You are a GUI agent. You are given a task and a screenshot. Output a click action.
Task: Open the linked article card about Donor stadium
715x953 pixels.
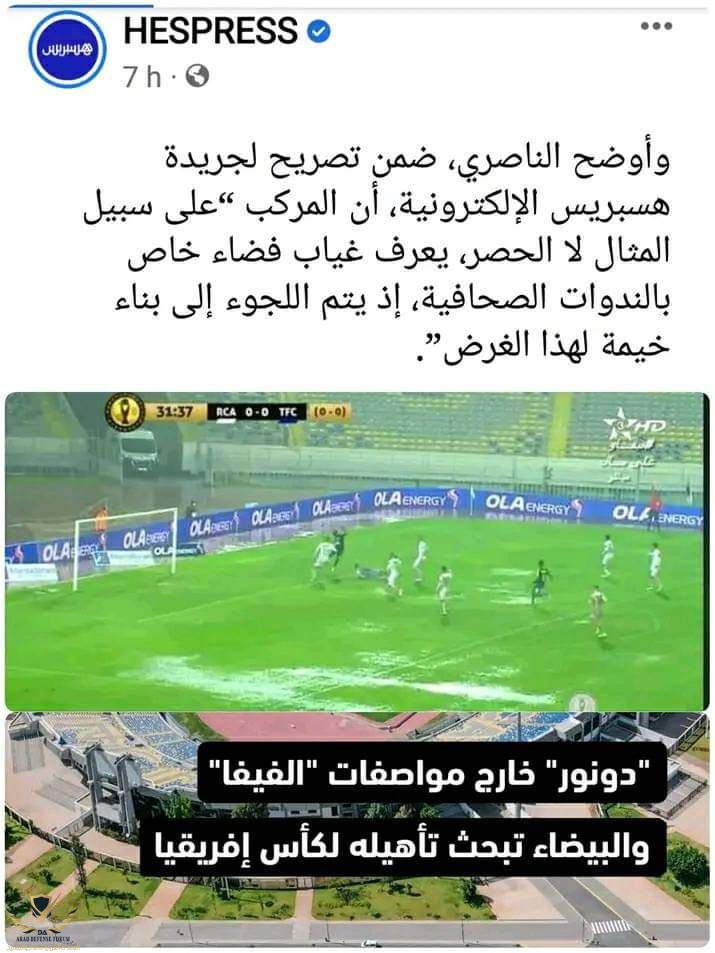point(356,830)
